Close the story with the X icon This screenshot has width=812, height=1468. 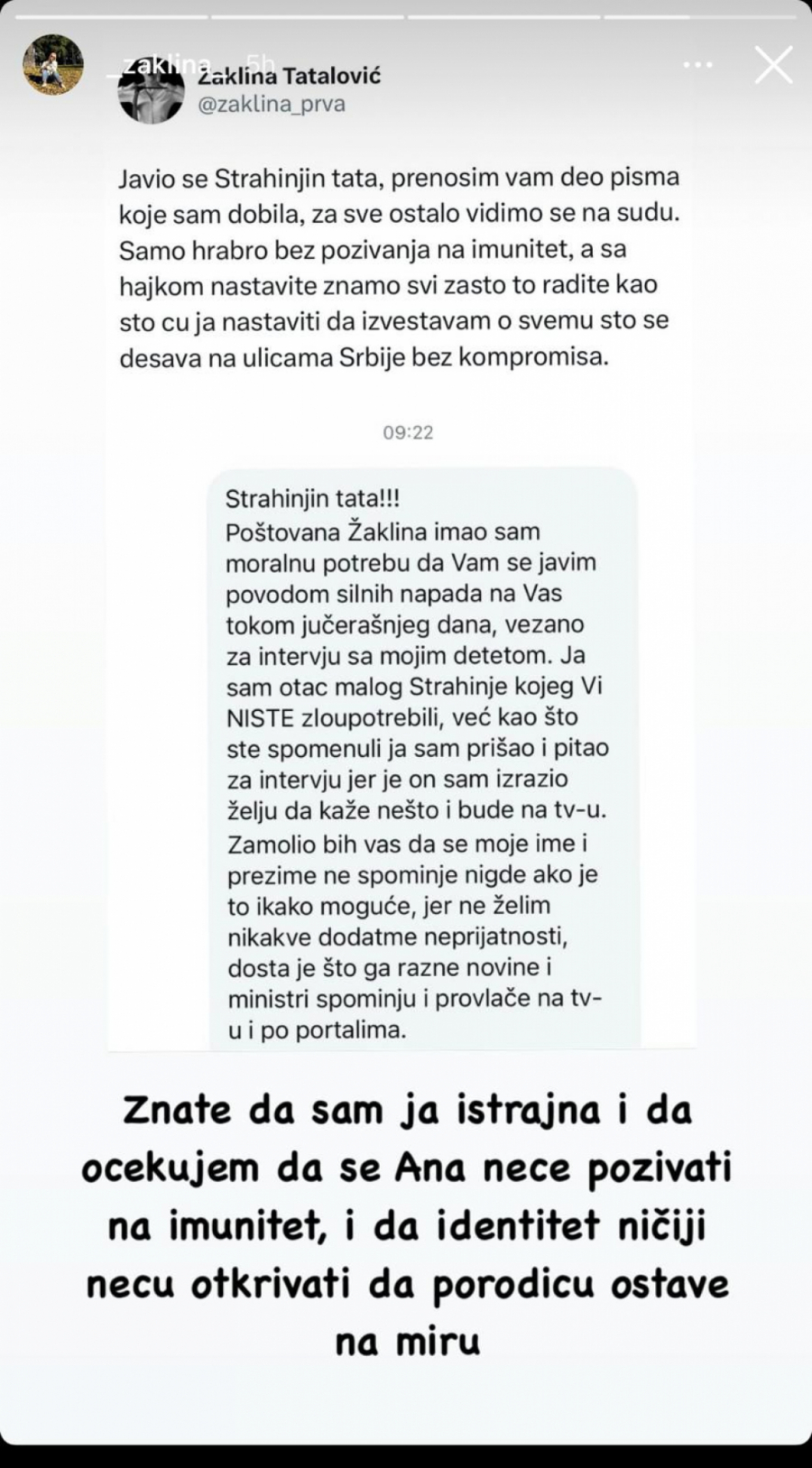pyautogui.click(x=771, y=66)
